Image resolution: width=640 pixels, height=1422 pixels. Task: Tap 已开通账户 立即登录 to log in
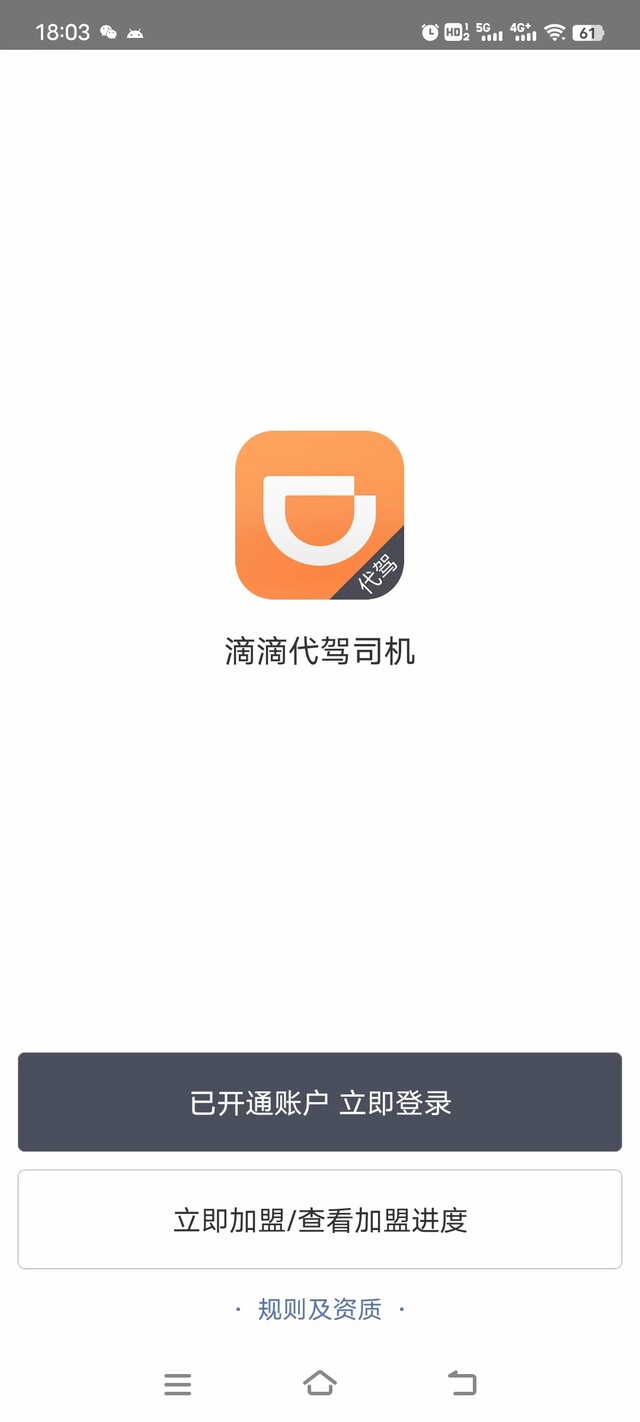point(320,1102)
